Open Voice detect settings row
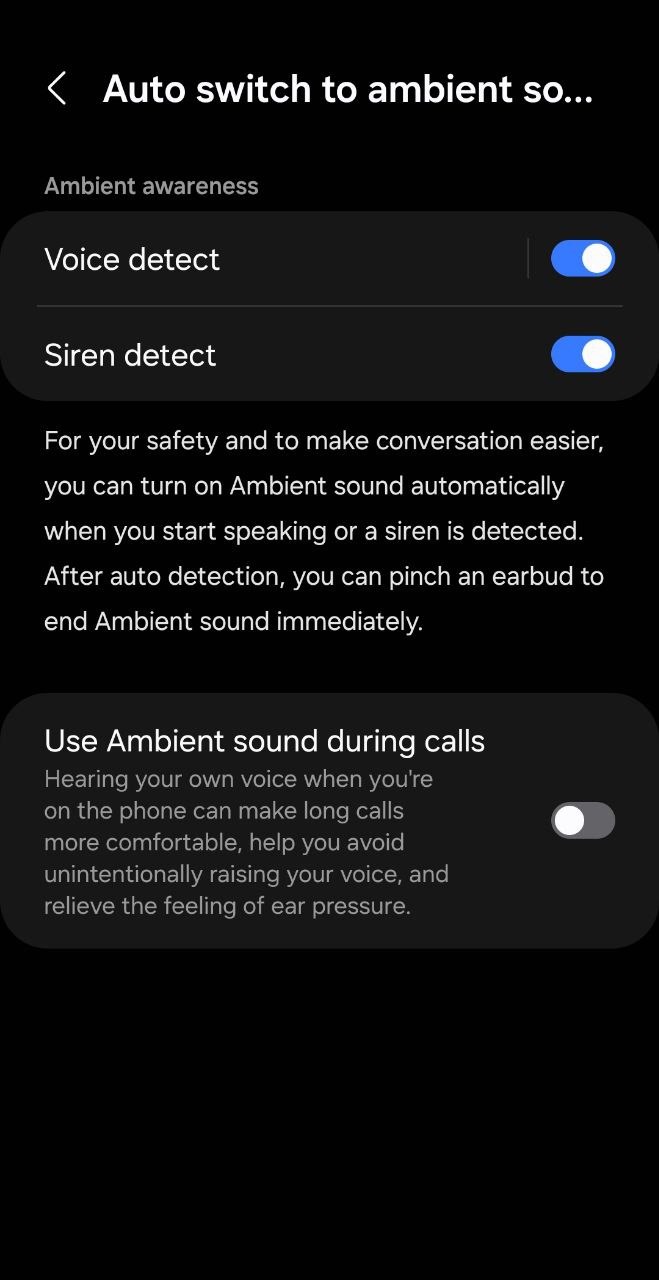 click(264, 259)
